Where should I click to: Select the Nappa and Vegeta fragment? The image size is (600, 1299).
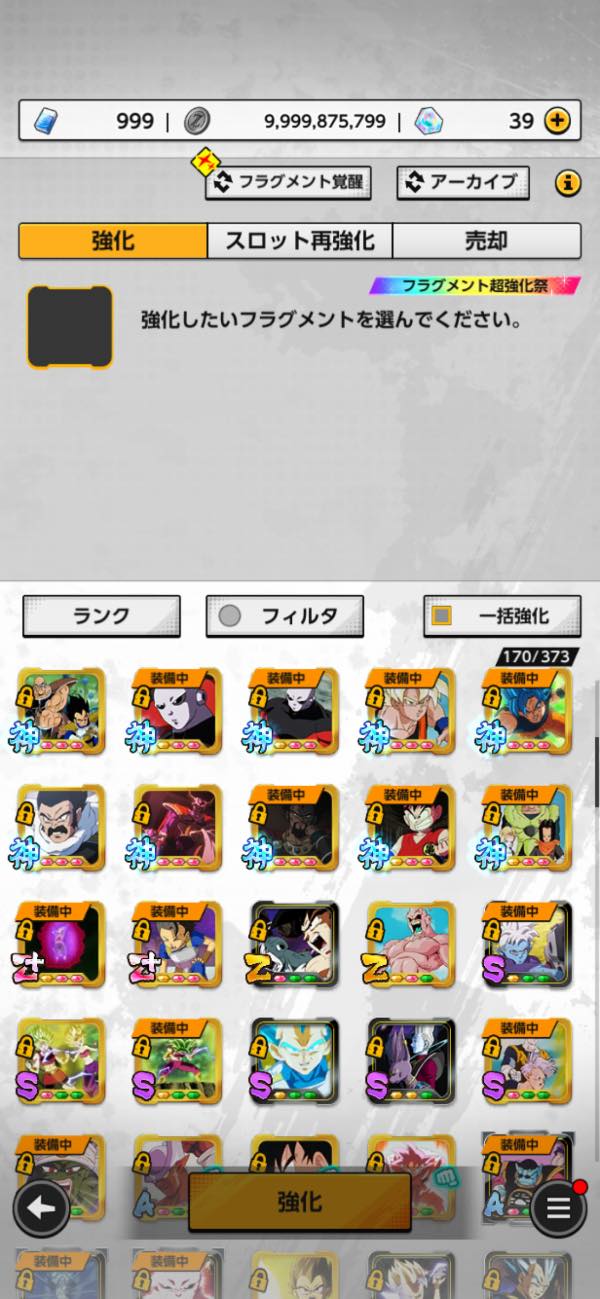[61, 711]
